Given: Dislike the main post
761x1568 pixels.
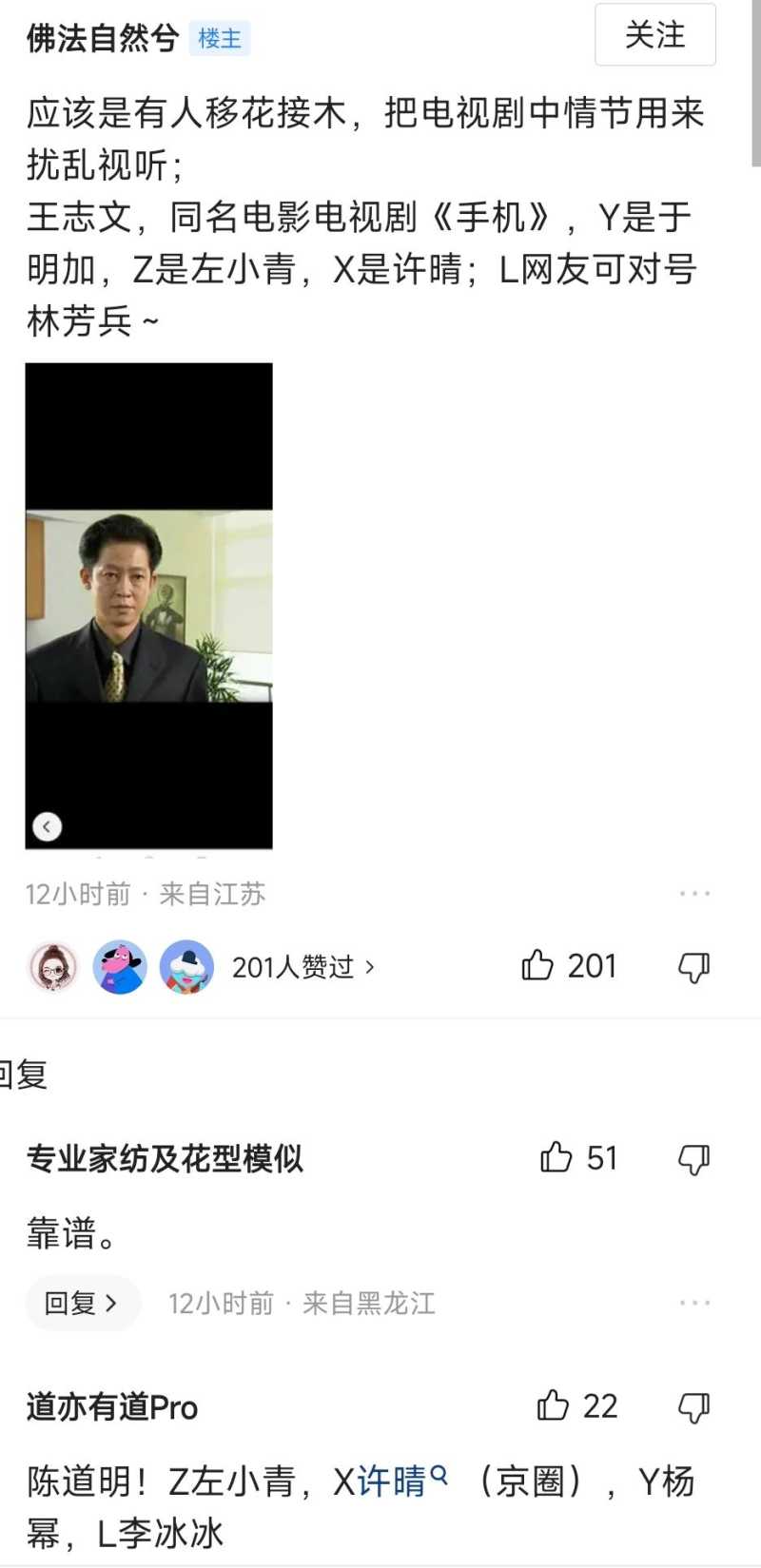Looking at the screenshot, I should tap(693, 967).
